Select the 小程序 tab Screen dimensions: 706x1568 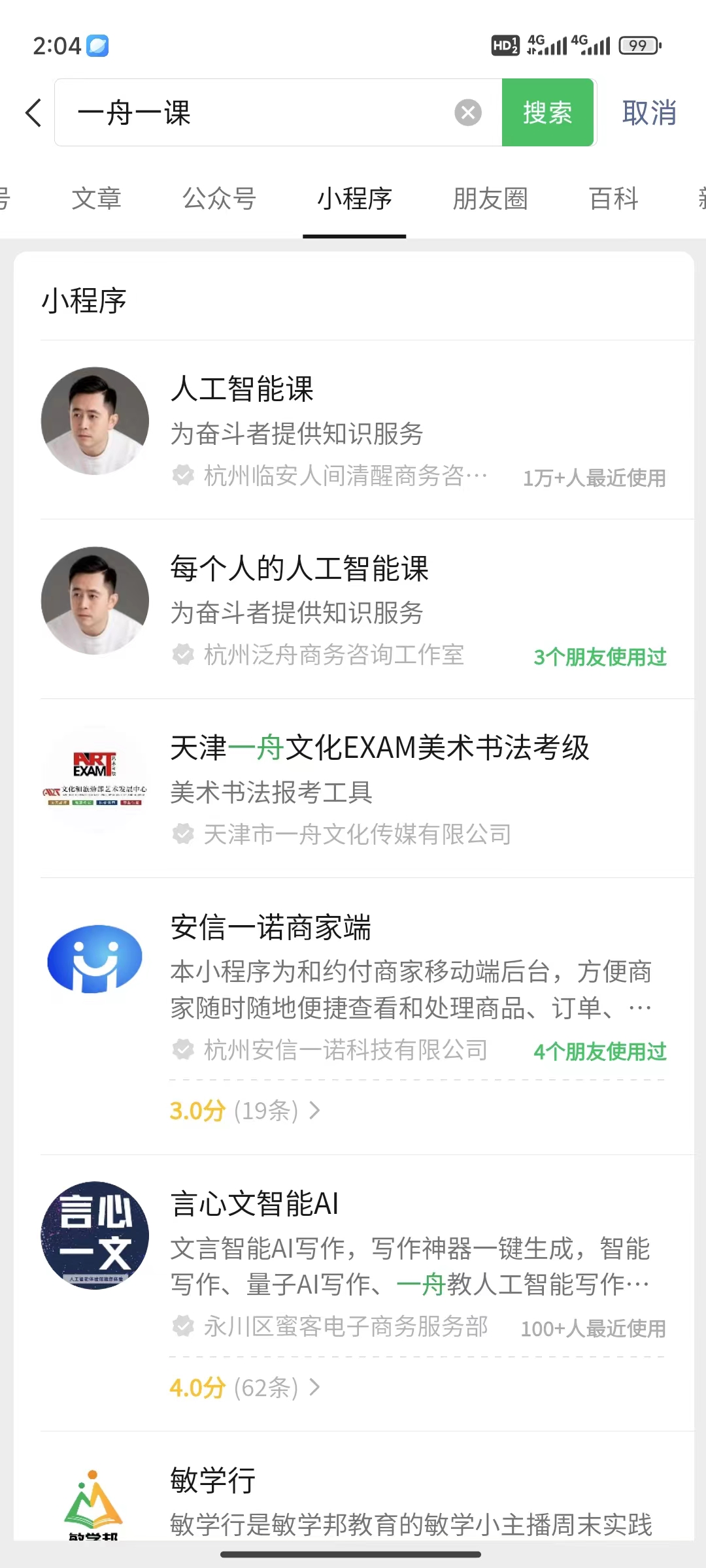pos(354,199)
